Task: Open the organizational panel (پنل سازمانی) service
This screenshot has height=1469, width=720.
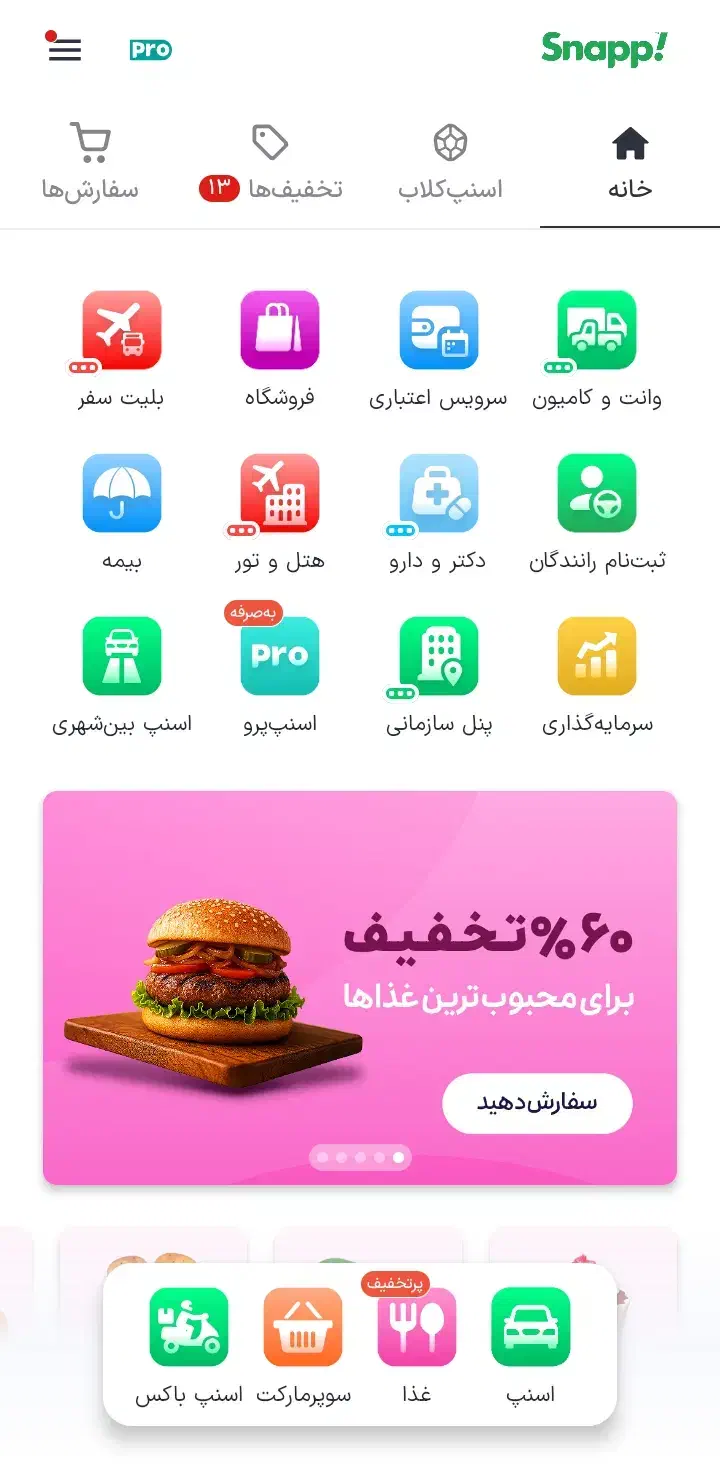Action: [x=438, y=655]
